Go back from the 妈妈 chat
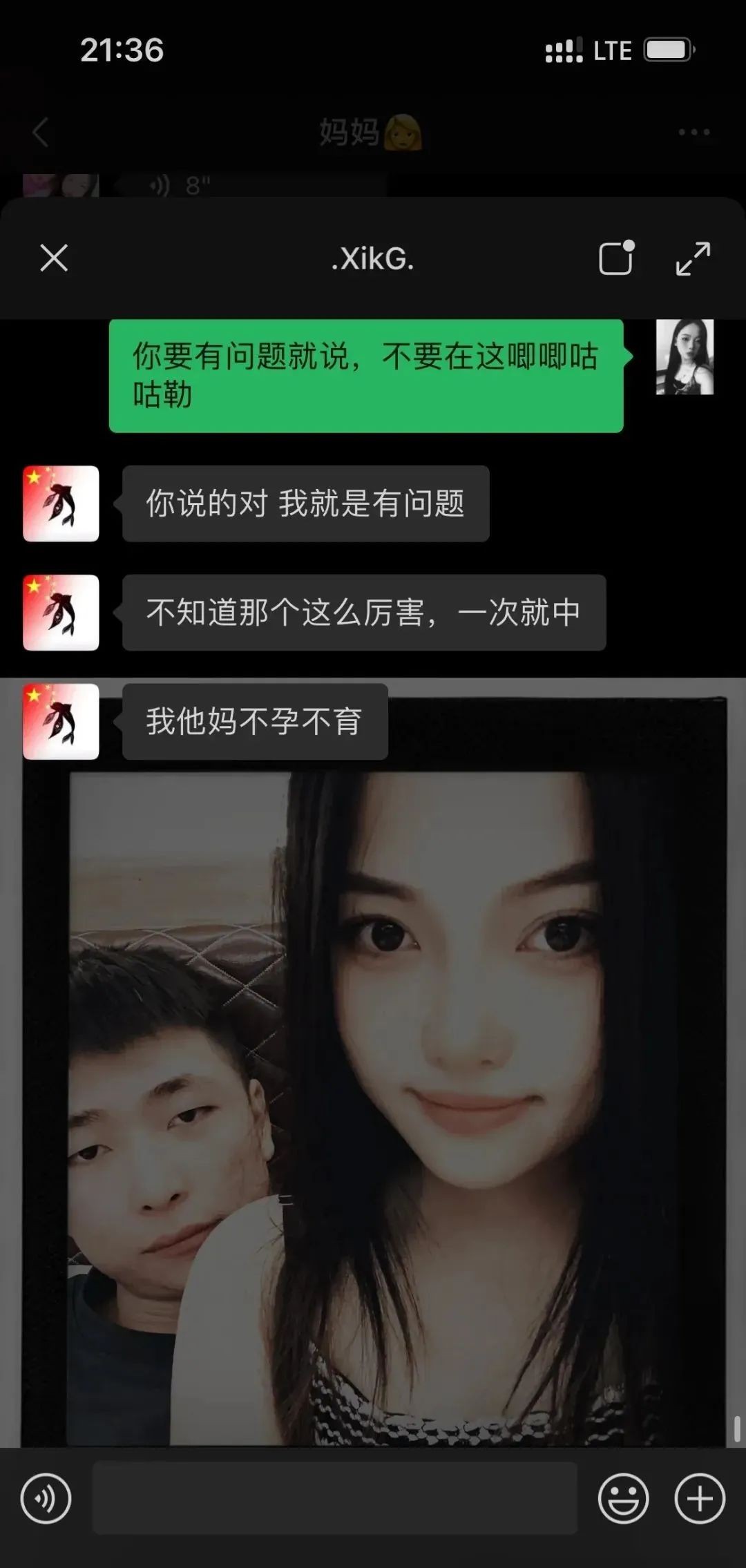Viewport: 746px width, 1568px height. [x=41, y=132]
